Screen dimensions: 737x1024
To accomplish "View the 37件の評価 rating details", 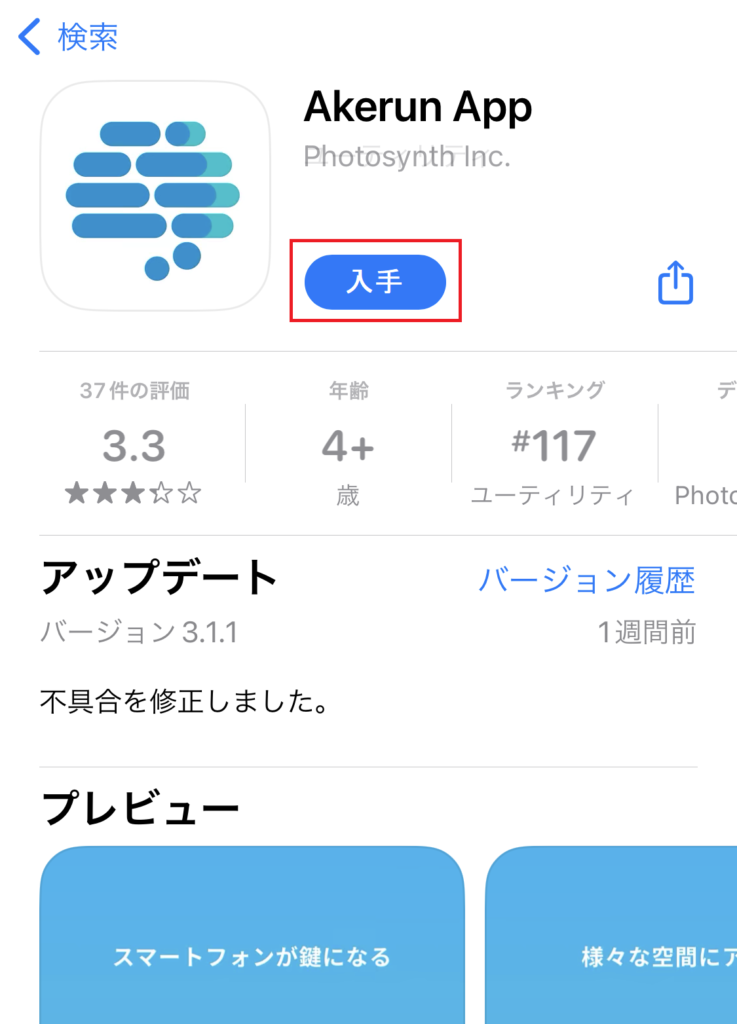I will 134,443.
